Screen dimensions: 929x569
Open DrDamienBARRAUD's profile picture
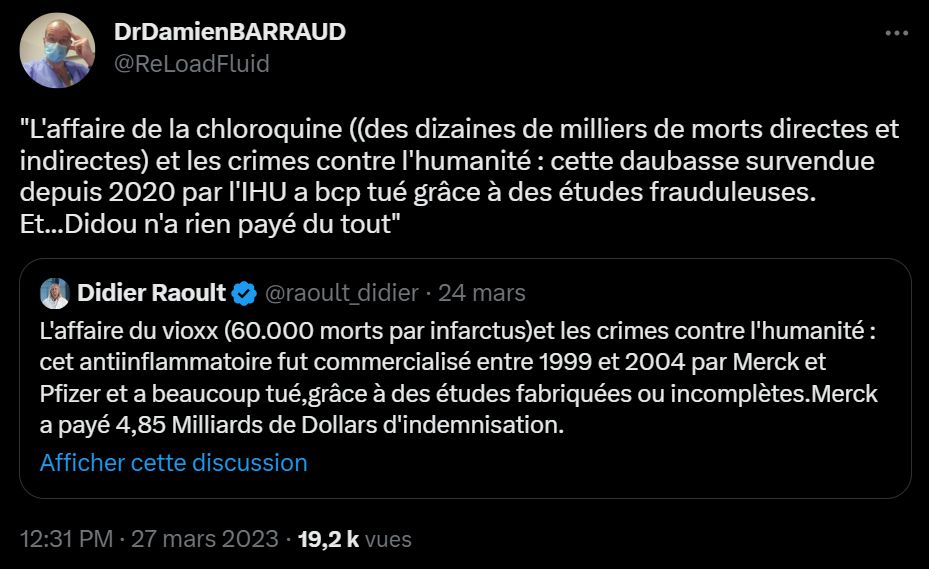tap(57, 50)
